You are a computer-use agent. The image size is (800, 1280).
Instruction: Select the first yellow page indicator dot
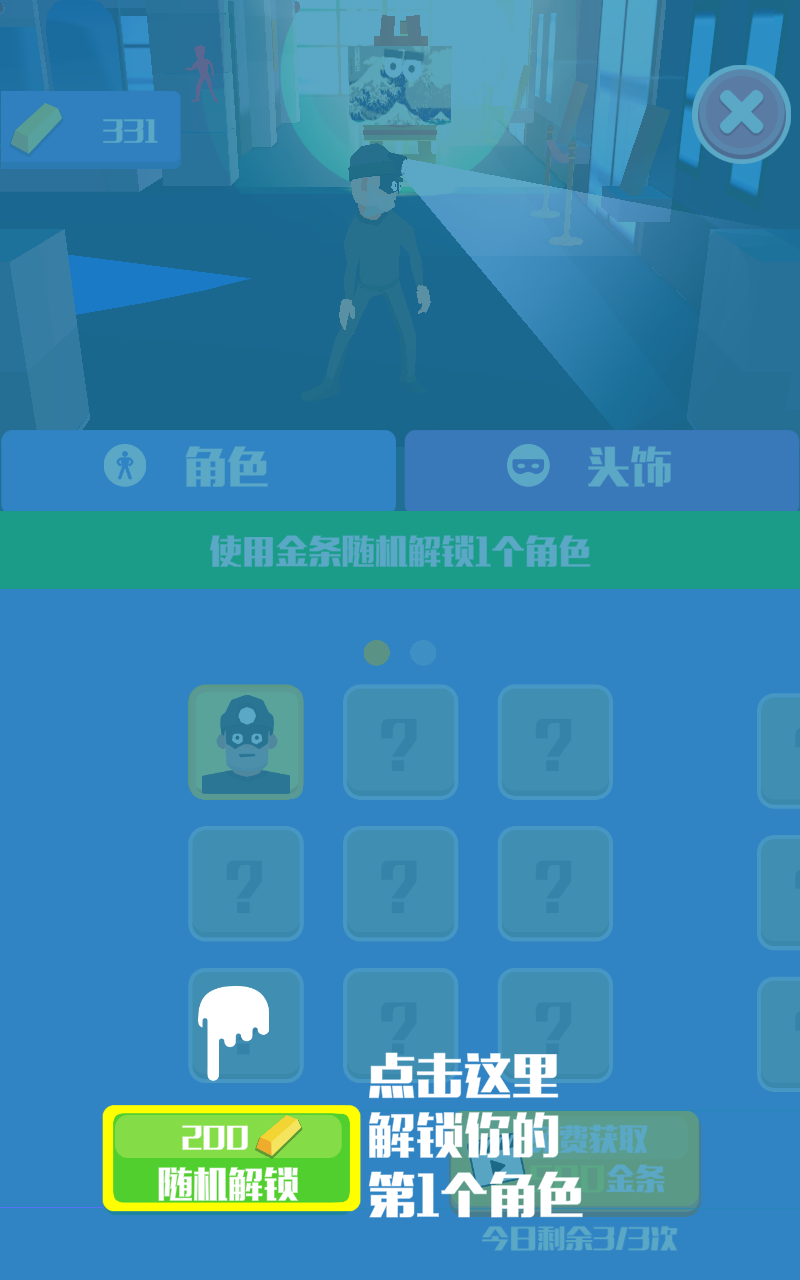point(376,652)
